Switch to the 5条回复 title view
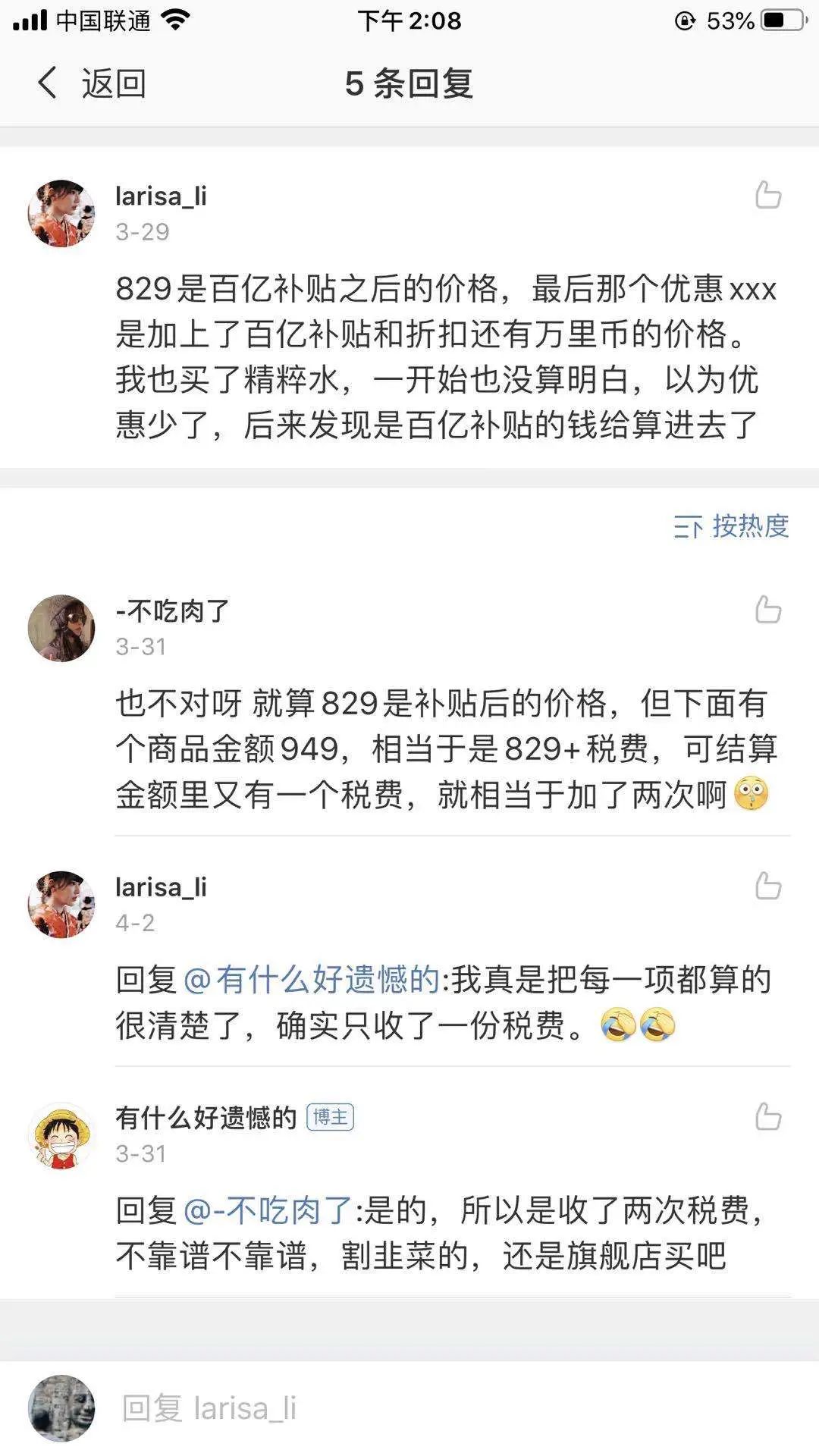 pyautogui.click(x=409, y=83)
